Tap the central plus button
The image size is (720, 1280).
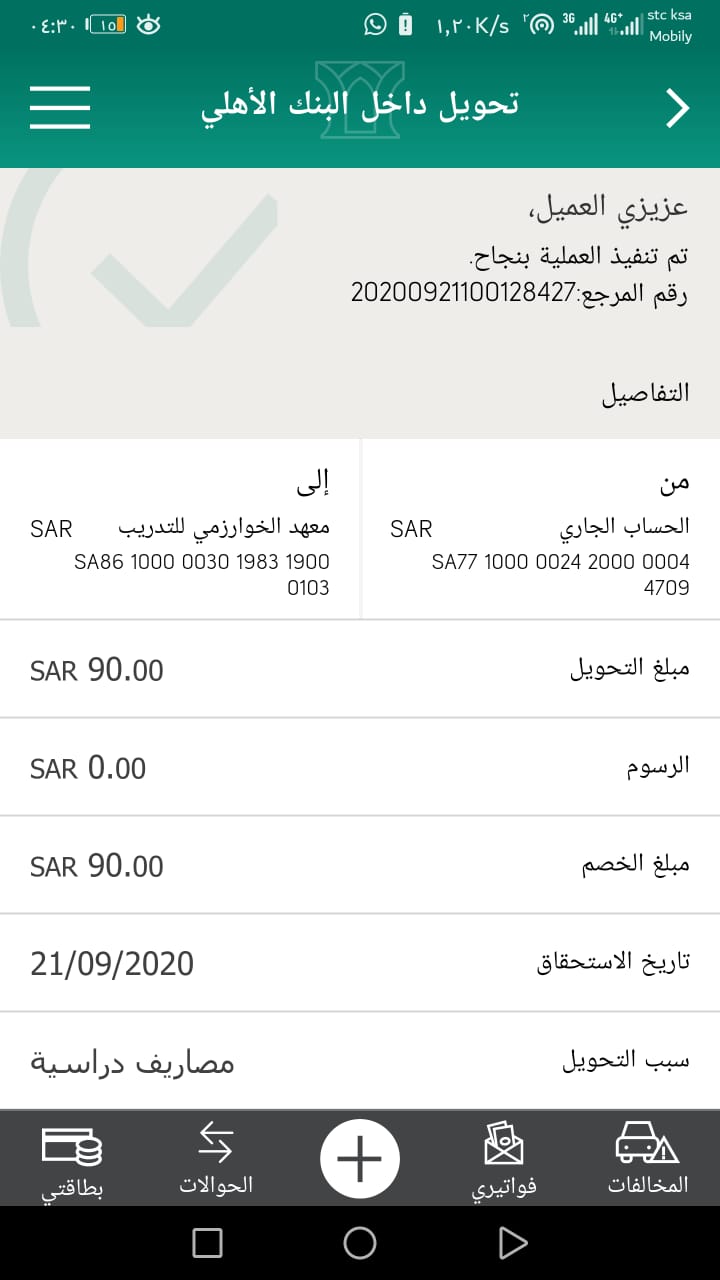(x=360, y=1159)
